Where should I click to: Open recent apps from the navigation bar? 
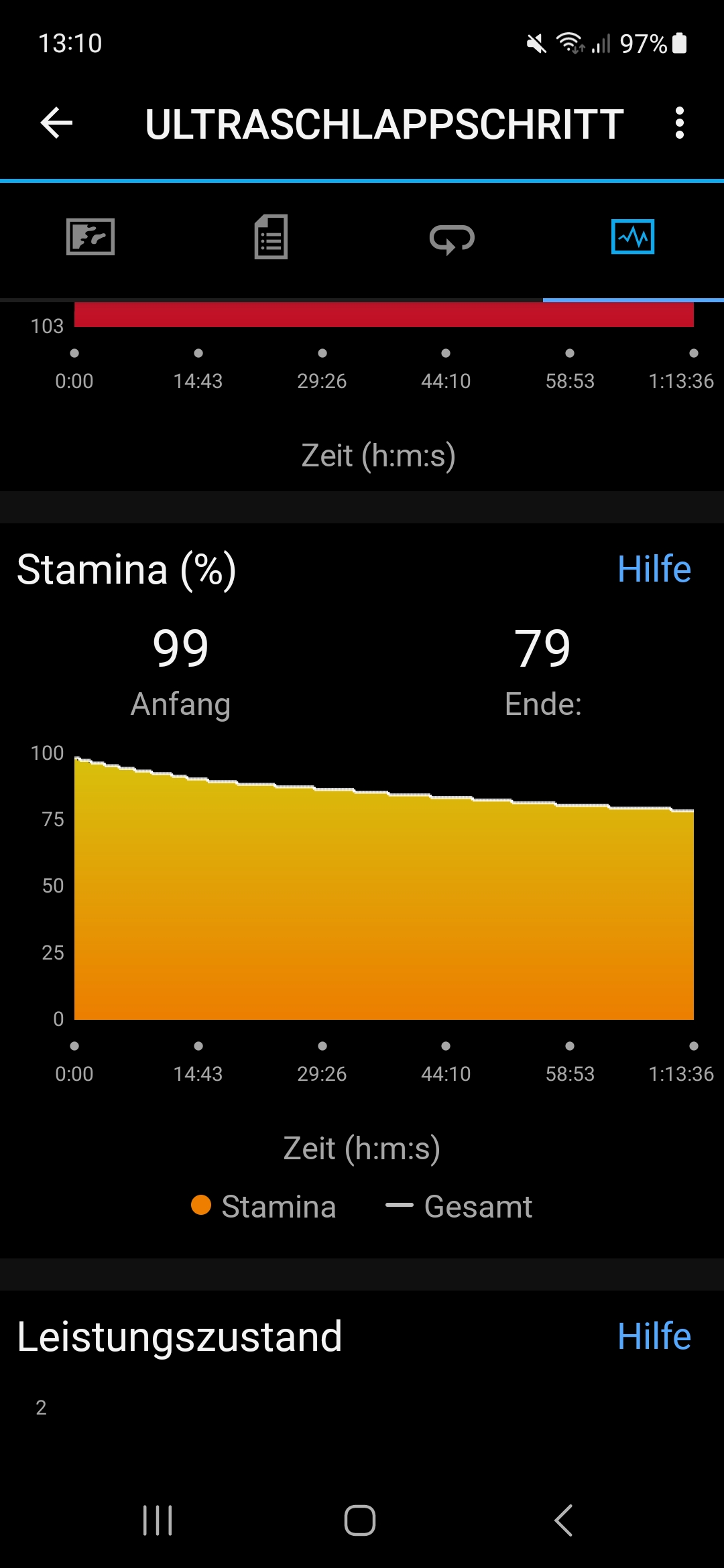coord(158,1520)
